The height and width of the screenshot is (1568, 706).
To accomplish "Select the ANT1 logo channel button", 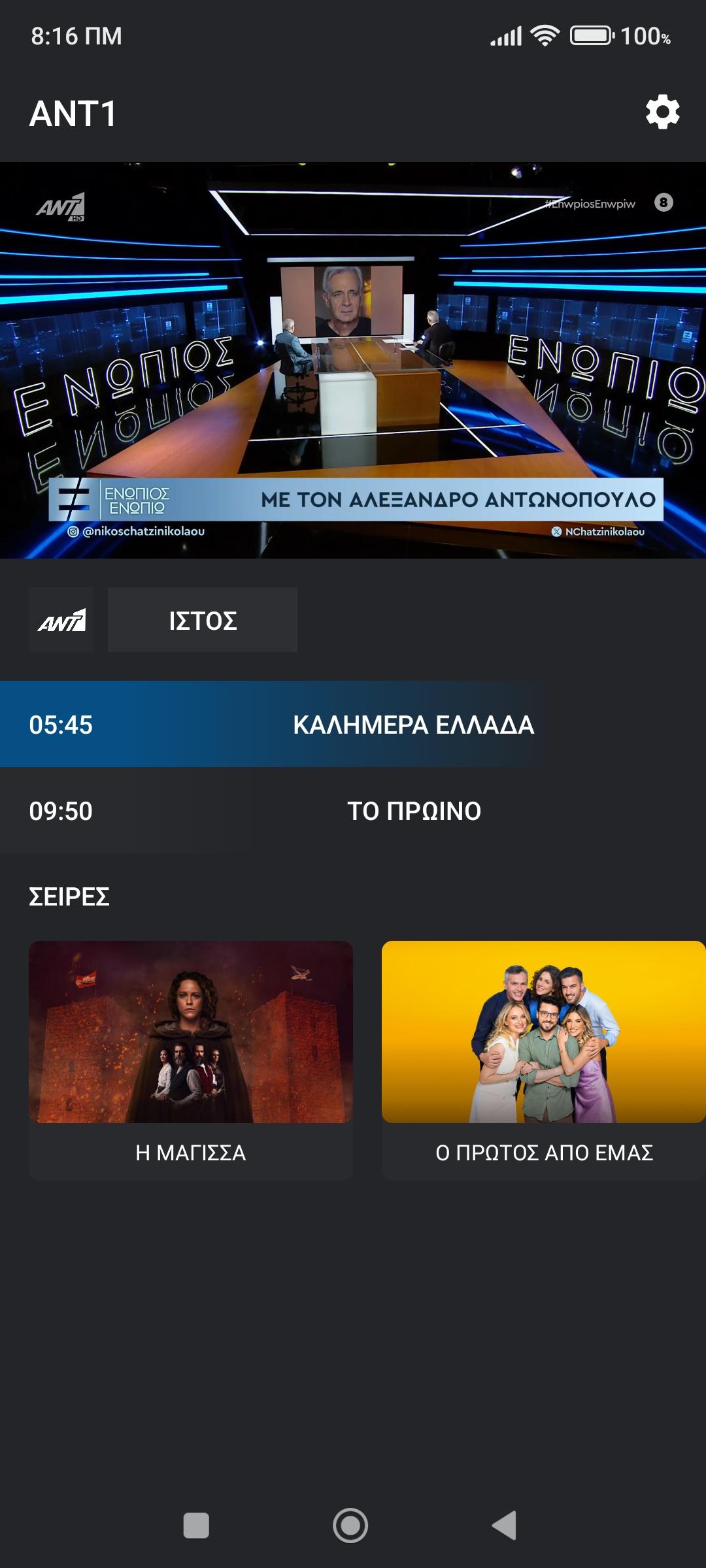I will click(x=61, y=619).
